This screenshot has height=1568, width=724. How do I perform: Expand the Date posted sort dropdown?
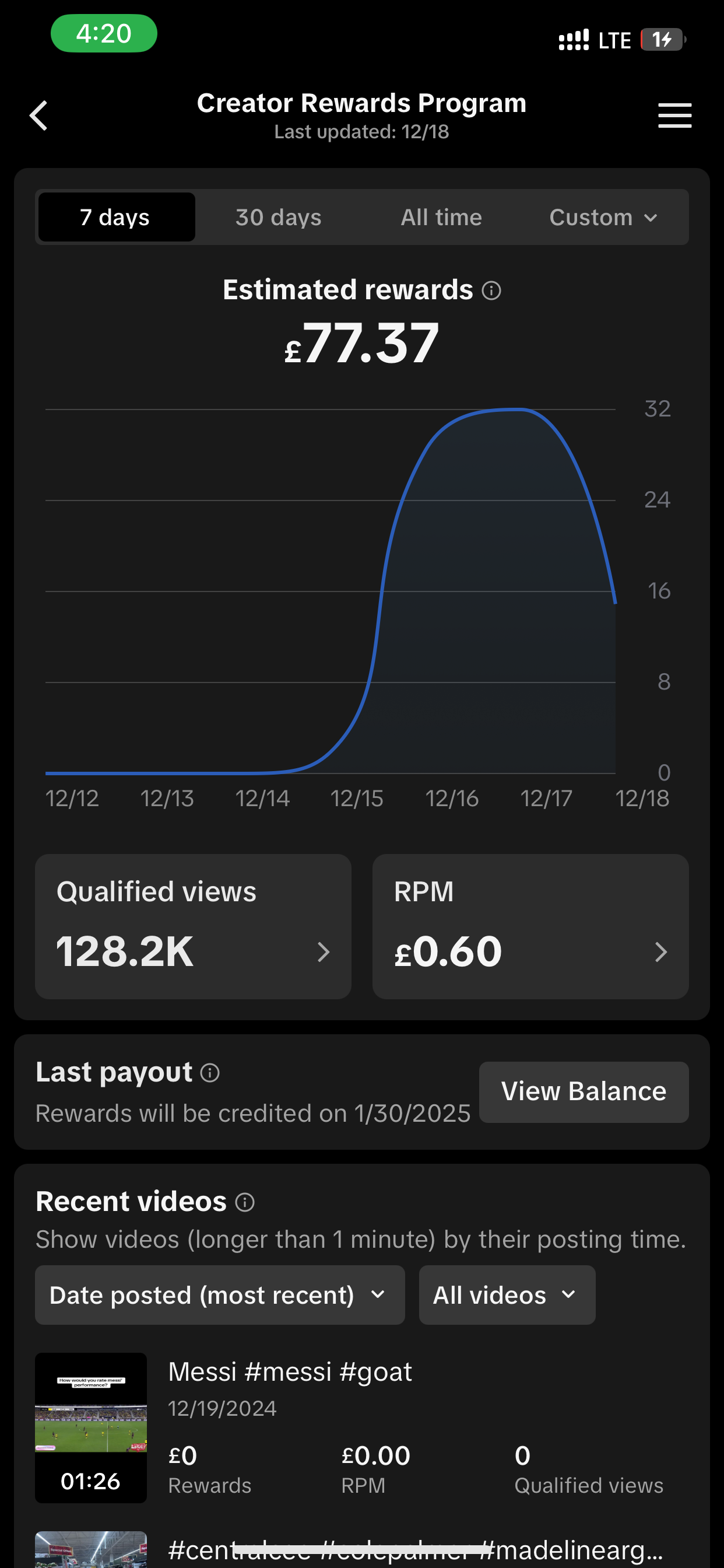(220, 1294)
